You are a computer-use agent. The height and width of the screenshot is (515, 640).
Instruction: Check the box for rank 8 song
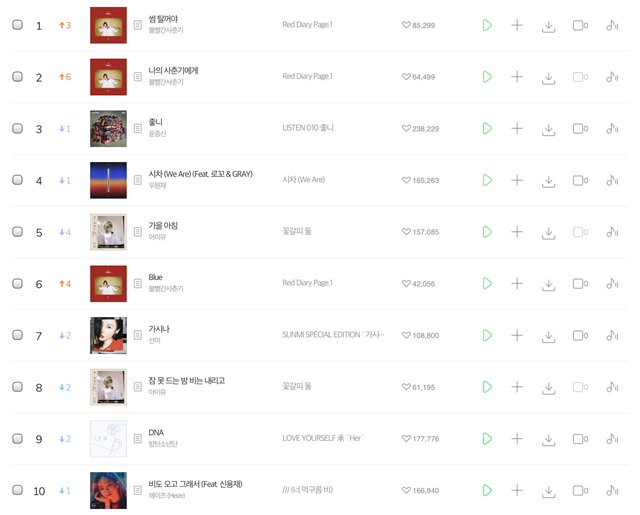pyautogui.click(x=17, y=386)
